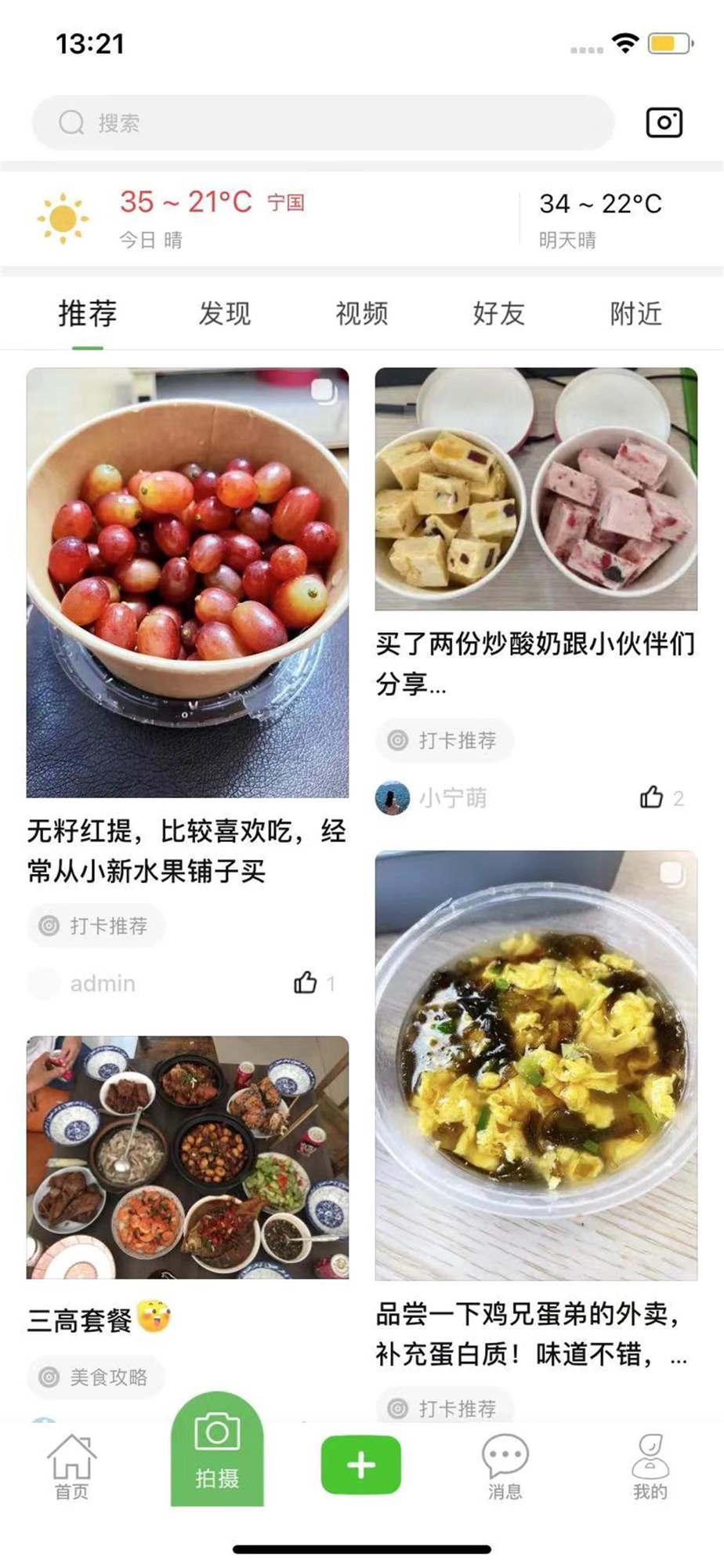
Task: Like the post by admin
Action: coord(305,982)
